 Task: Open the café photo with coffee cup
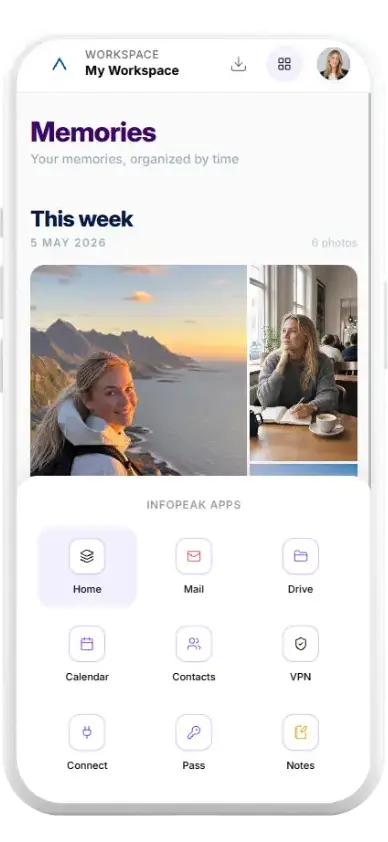click(303, 363)
